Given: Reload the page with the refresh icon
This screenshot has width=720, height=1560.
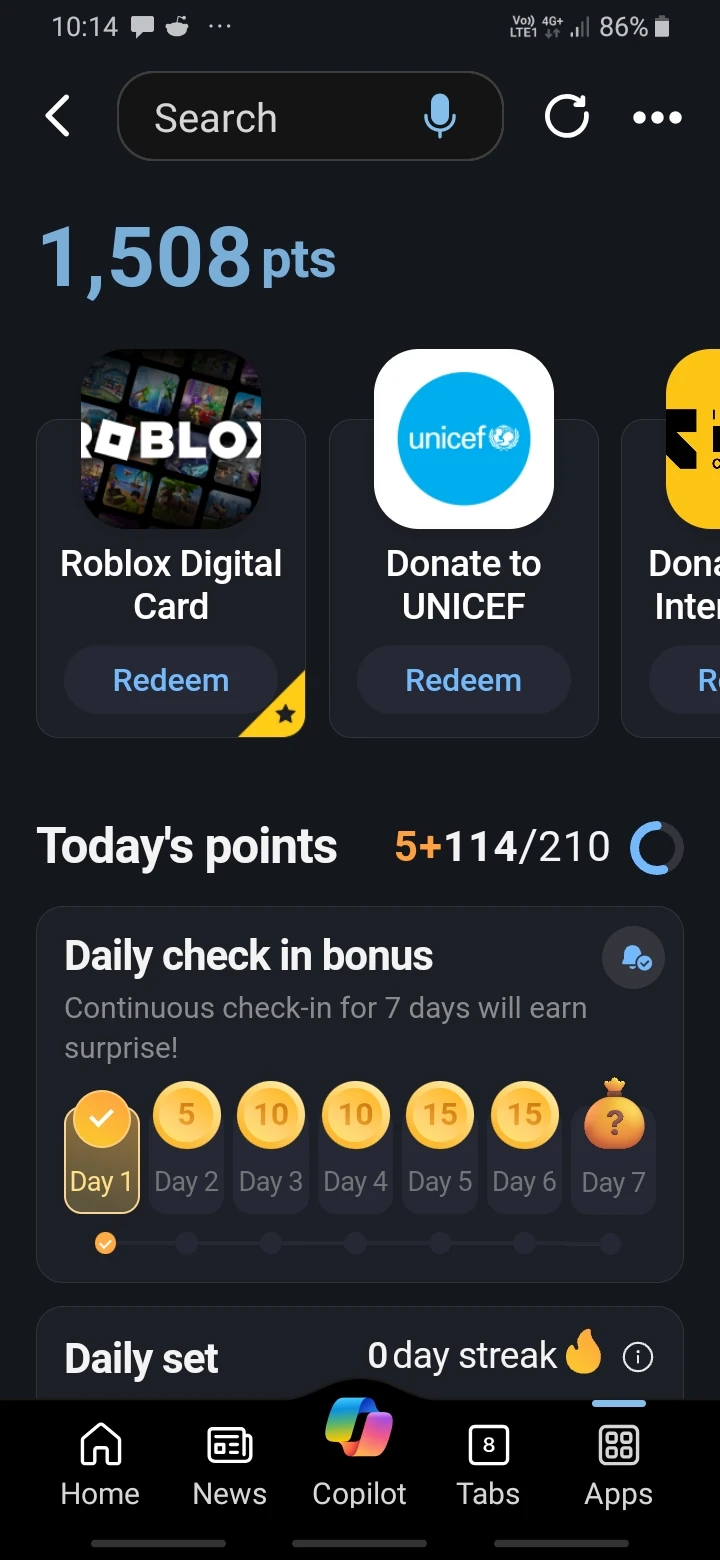Looking at the screenshot, I should [567, 117].
